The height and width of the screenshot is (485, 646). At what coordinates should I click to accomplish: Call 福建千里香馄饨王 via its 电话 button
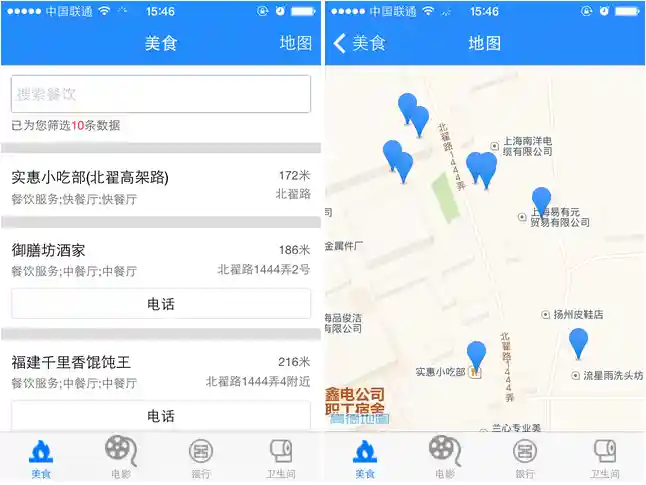tap(161, 416)
